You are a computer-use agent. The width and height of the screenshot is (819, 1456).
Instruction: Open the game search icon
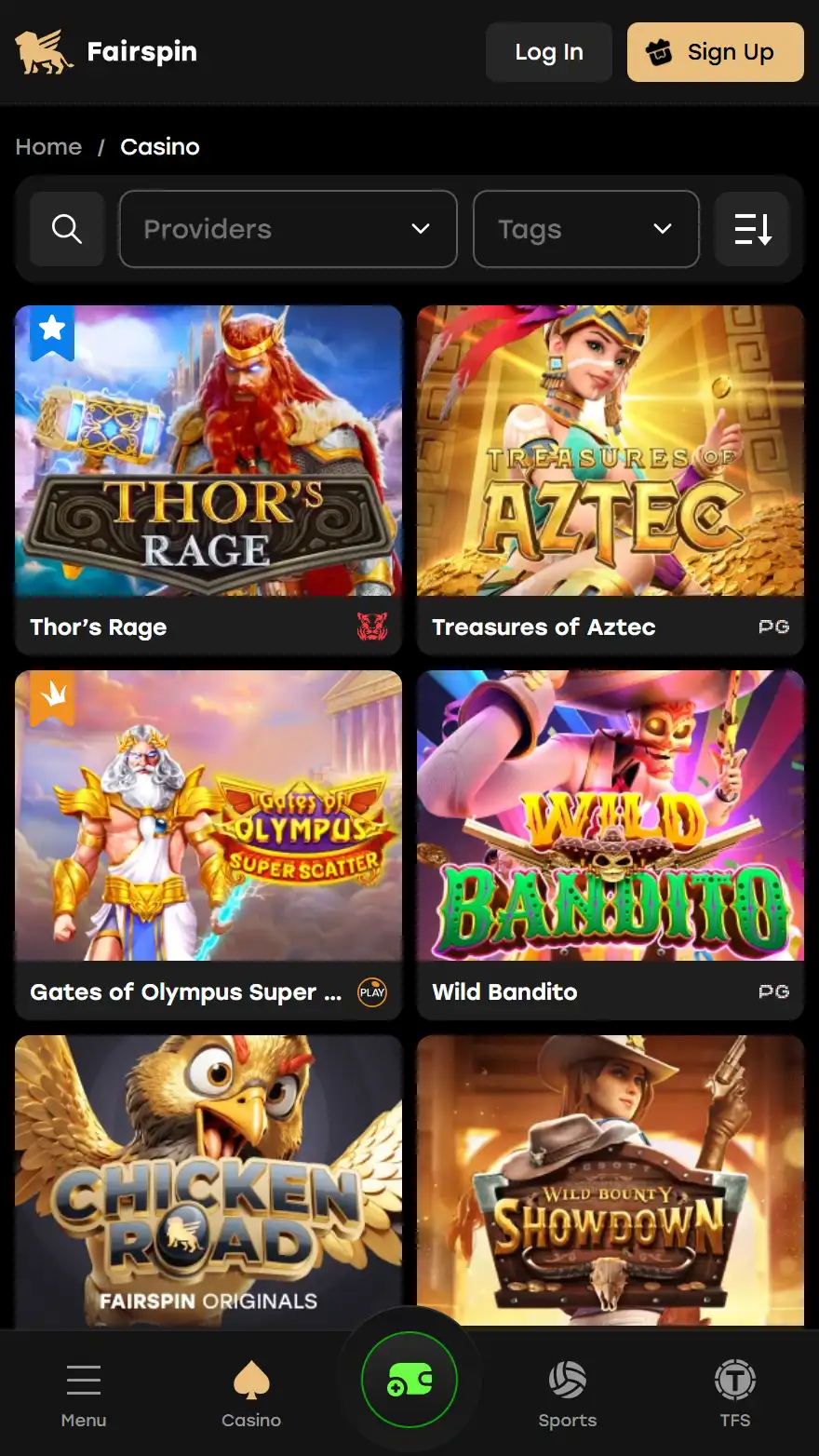click(x=67, y=229)
